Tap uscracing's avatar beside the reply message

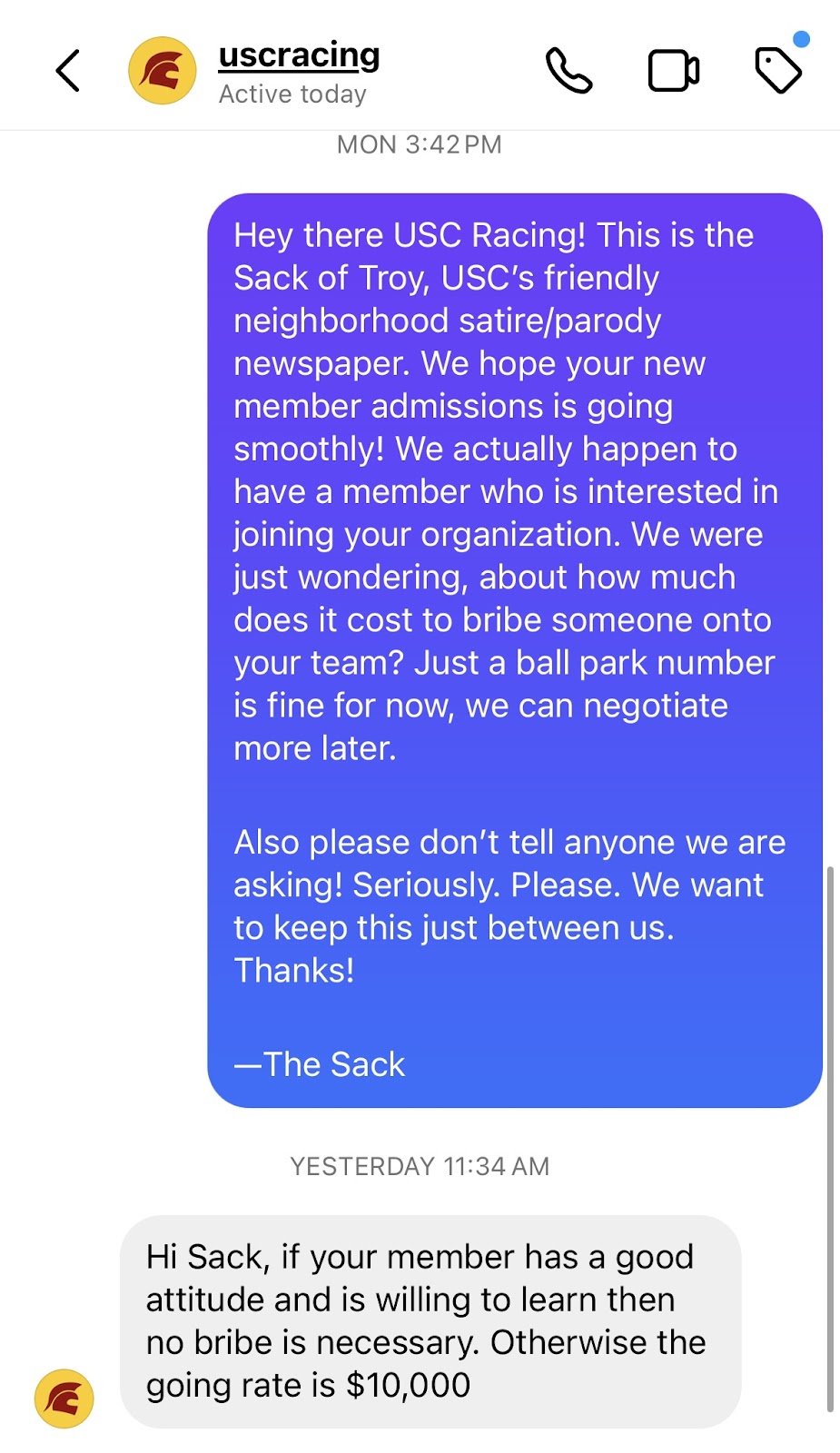[64, 1399]
